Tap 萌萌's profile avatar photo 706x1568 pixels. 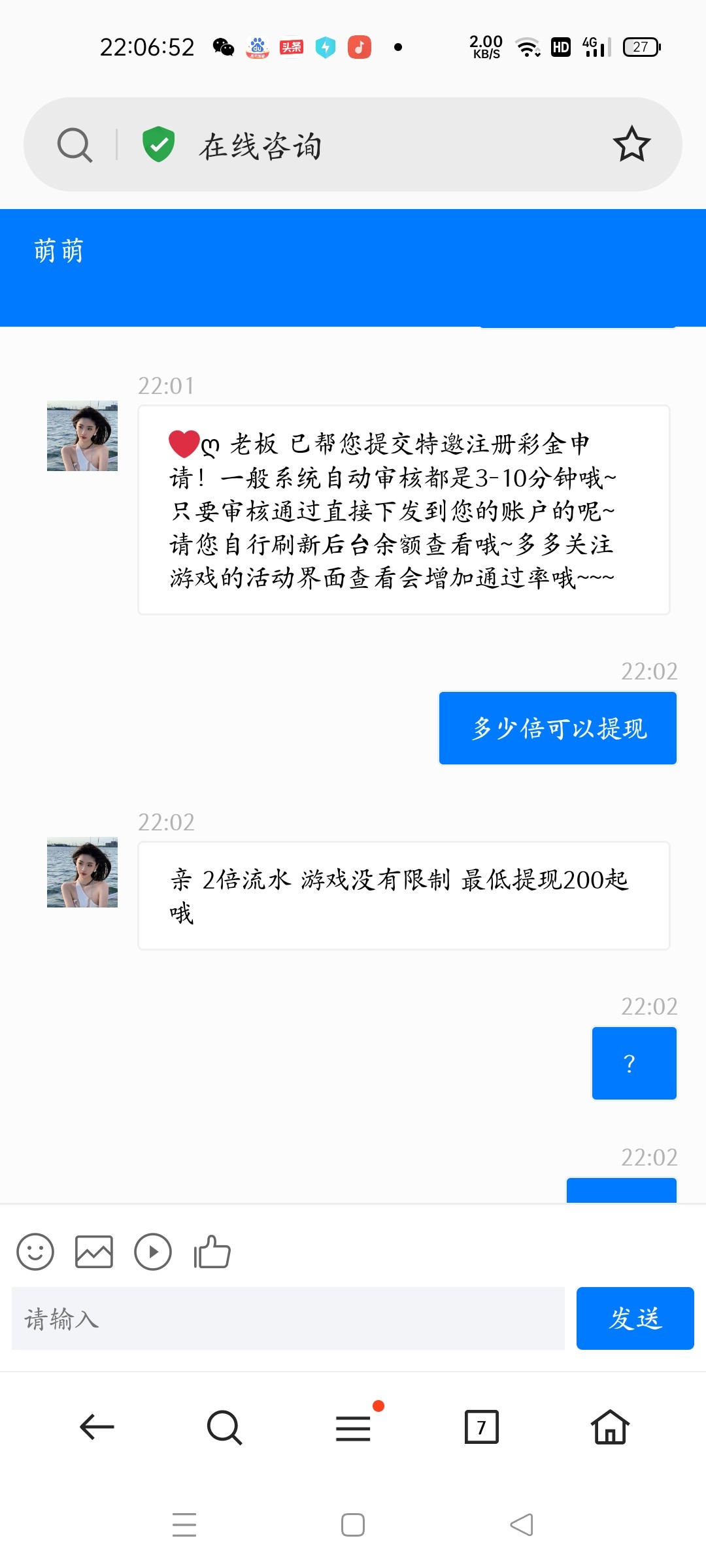pyautogui.click(x=83, y=436)
